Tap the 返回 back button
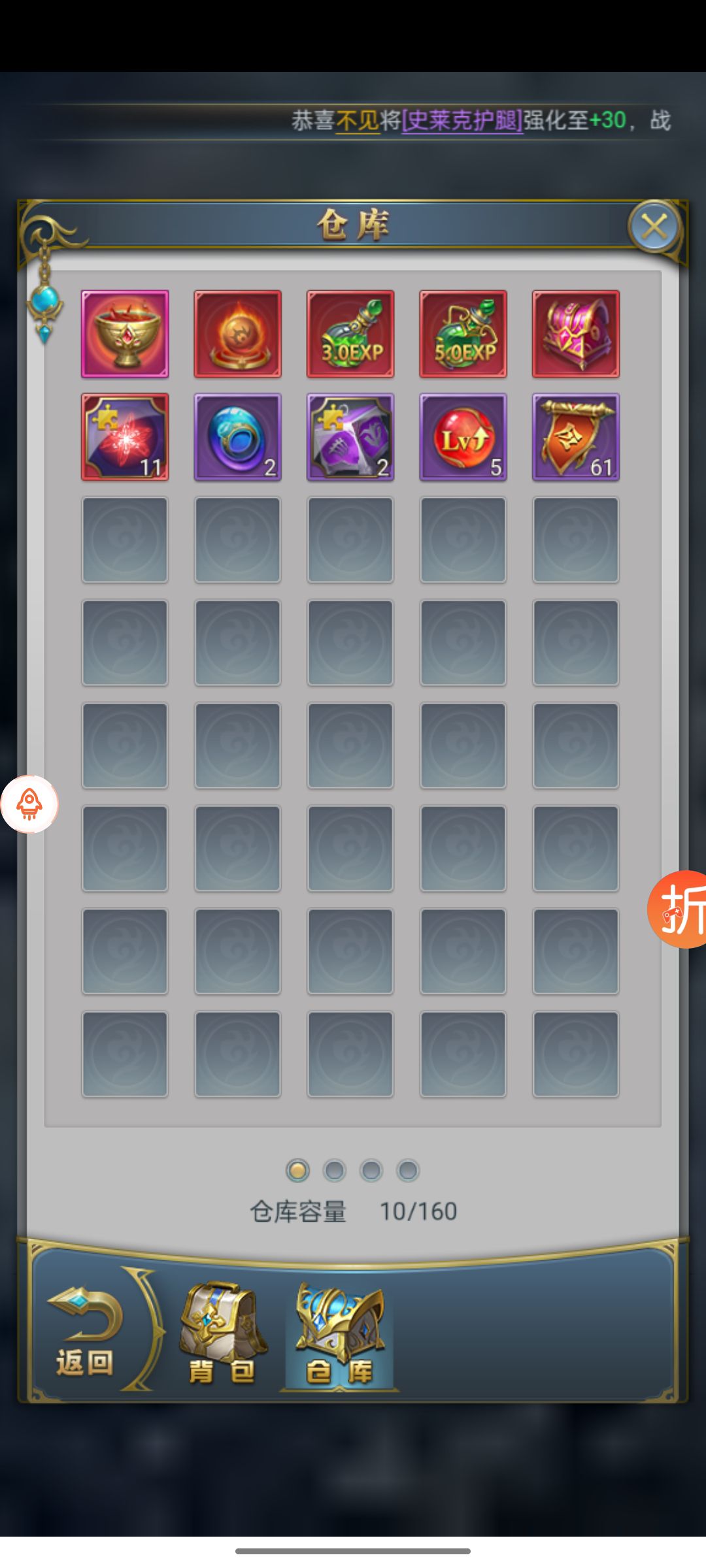The width and height of the screenshot is (706, 1568). tap(85, 1331)
